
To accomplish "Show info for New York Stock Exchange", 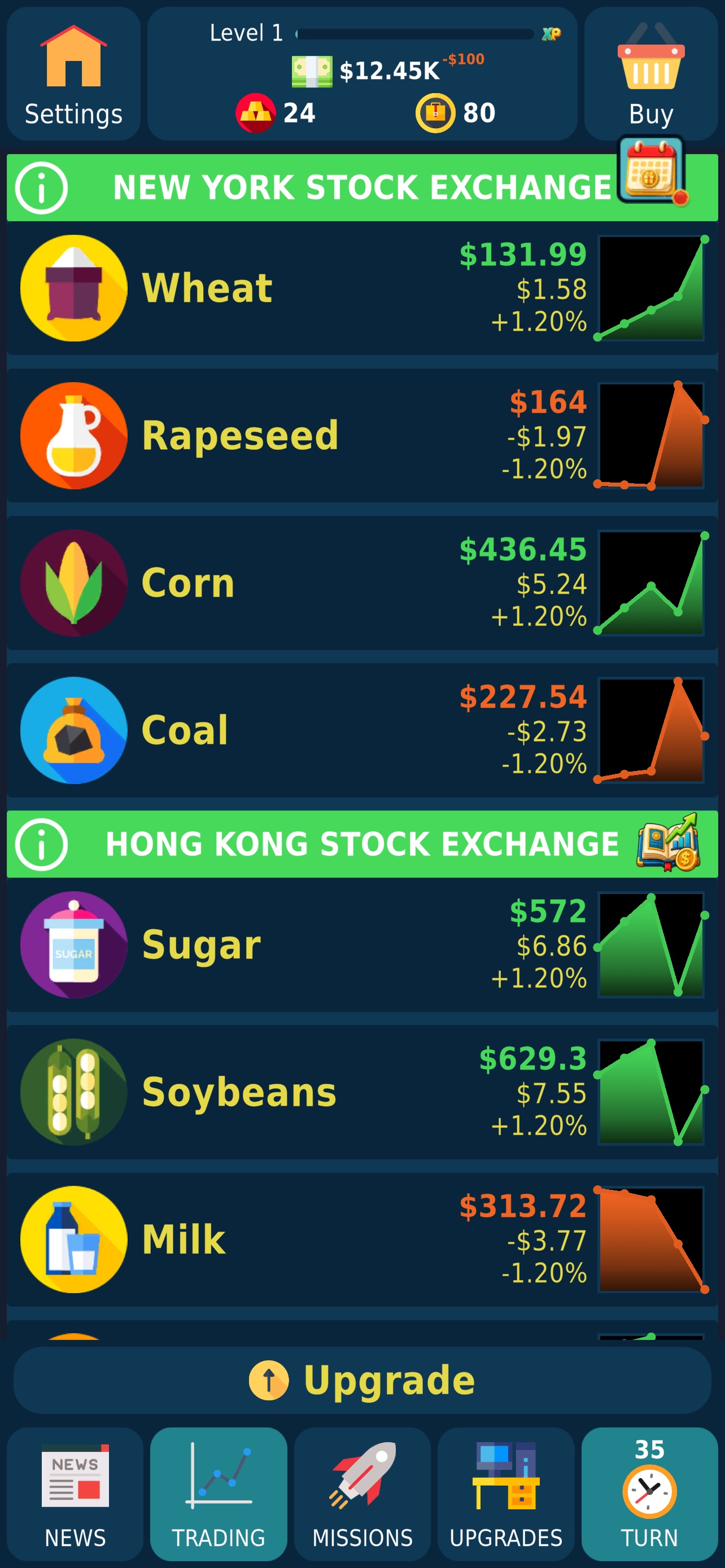I will (x=41, y=187).
